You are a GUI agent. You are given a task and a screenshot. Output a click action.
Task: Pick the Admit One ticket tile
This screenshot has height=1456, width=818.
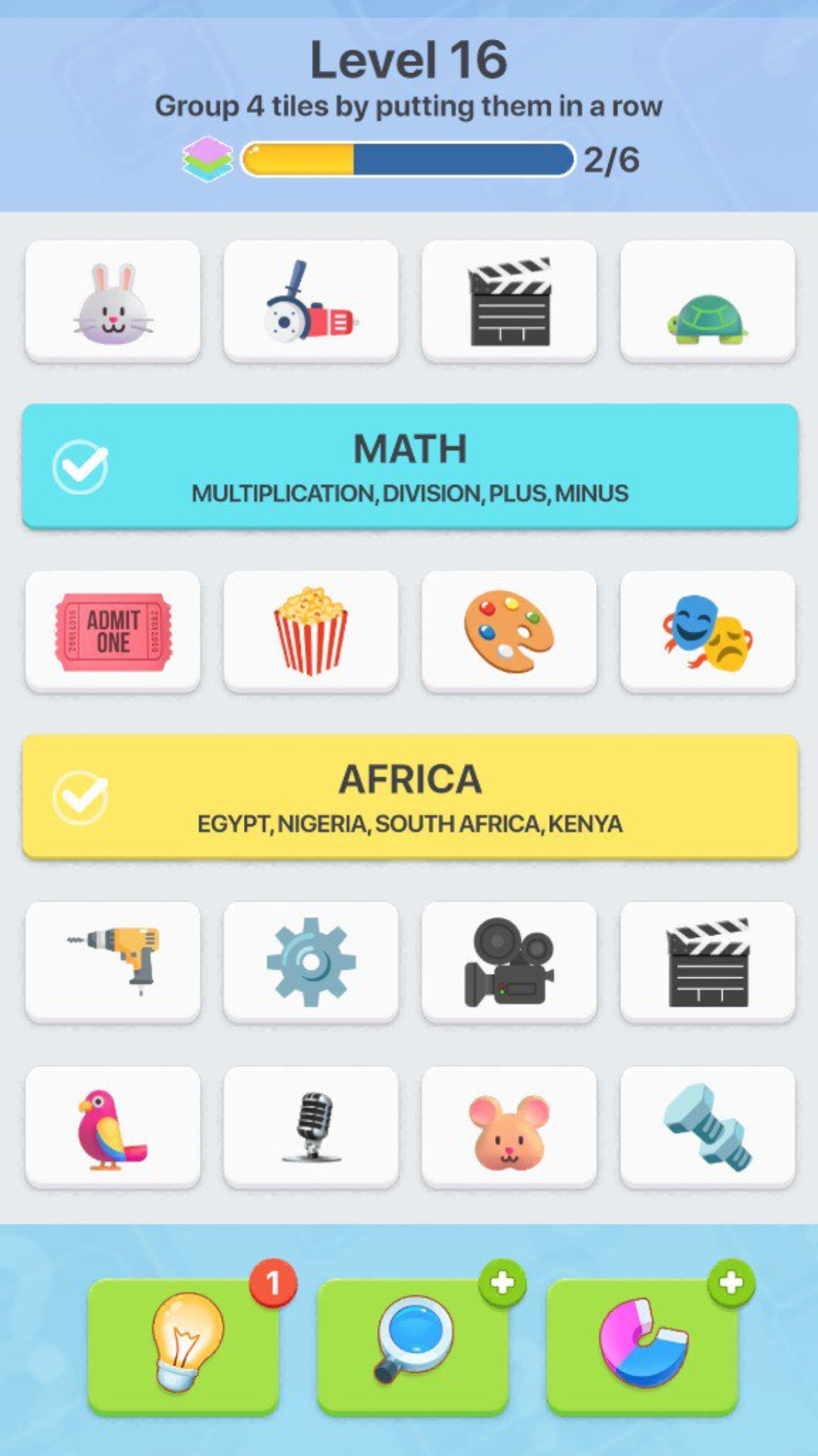(112, 631)
